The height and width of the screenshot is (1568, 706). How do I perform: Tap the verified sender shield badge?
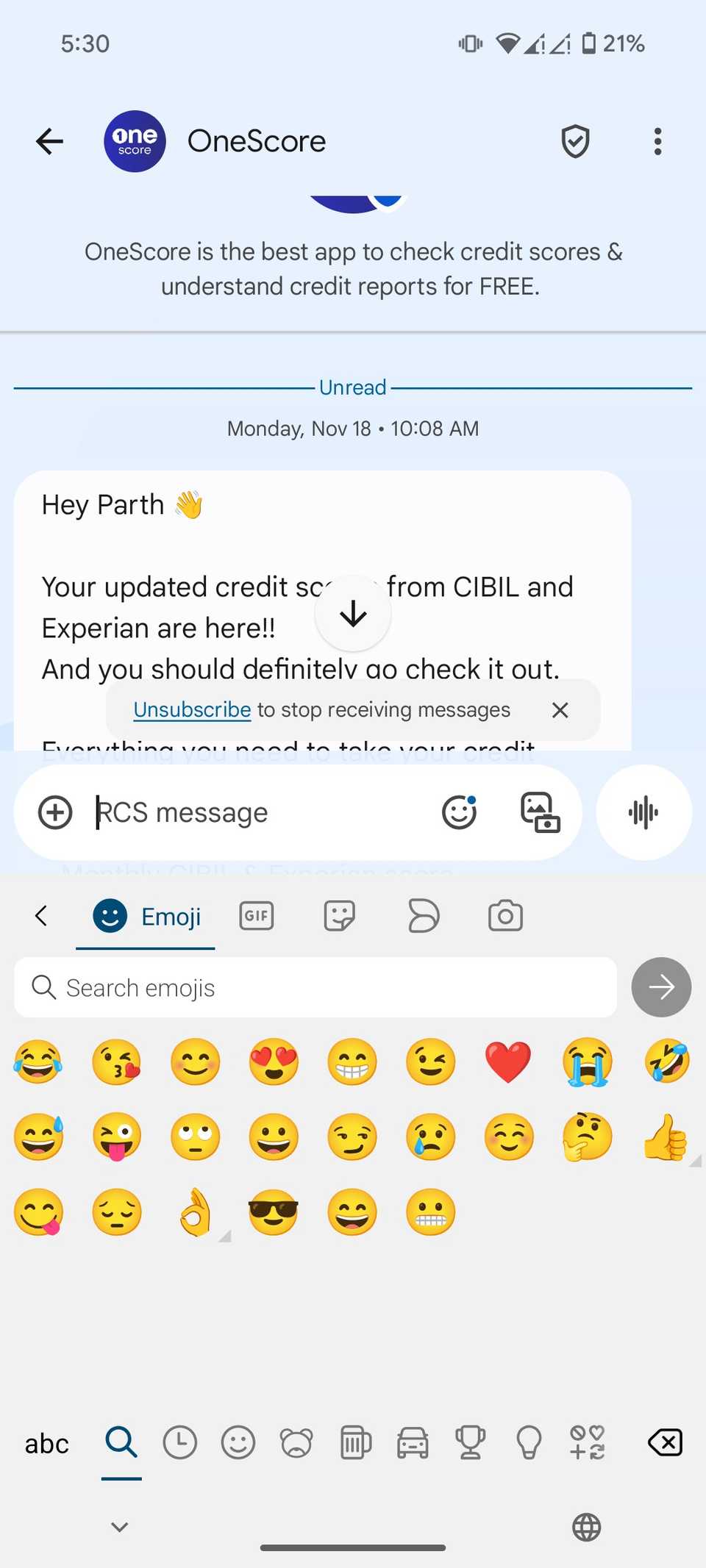click(575, 141)
